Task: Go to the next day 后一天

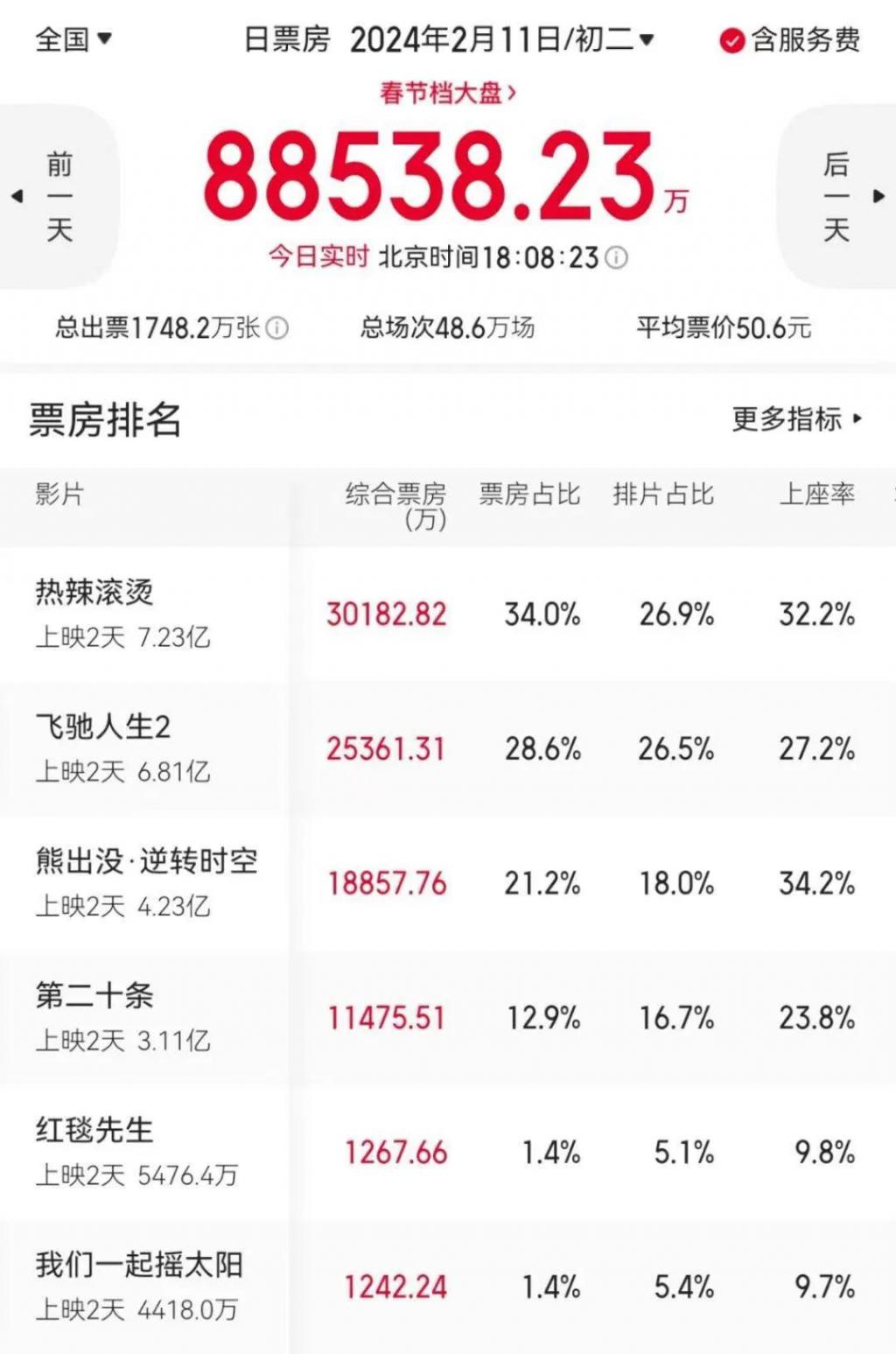Action: click(837, 196)
